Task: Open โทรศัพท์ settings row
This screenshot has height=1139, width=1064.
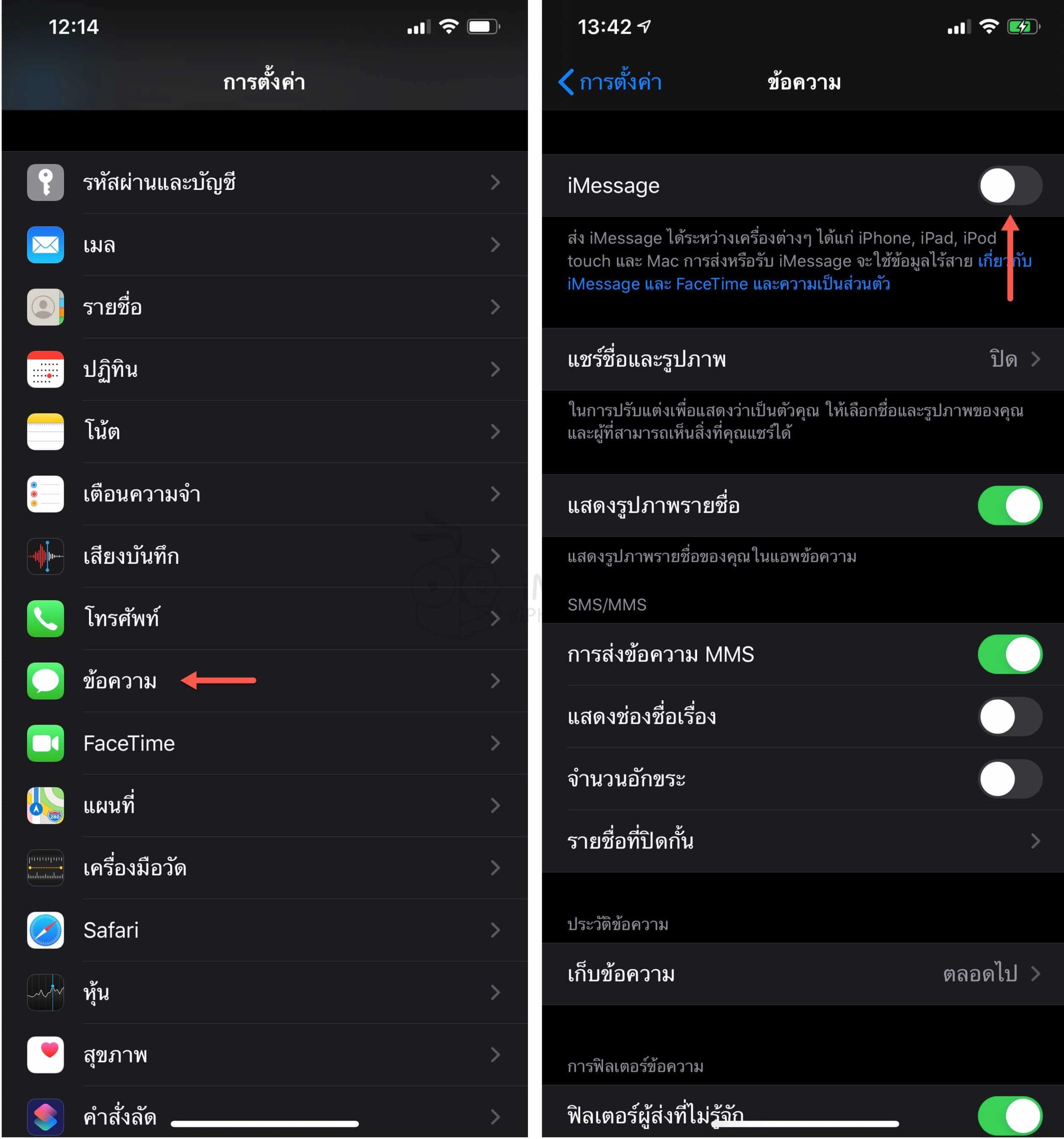Action: coord(263,618)
